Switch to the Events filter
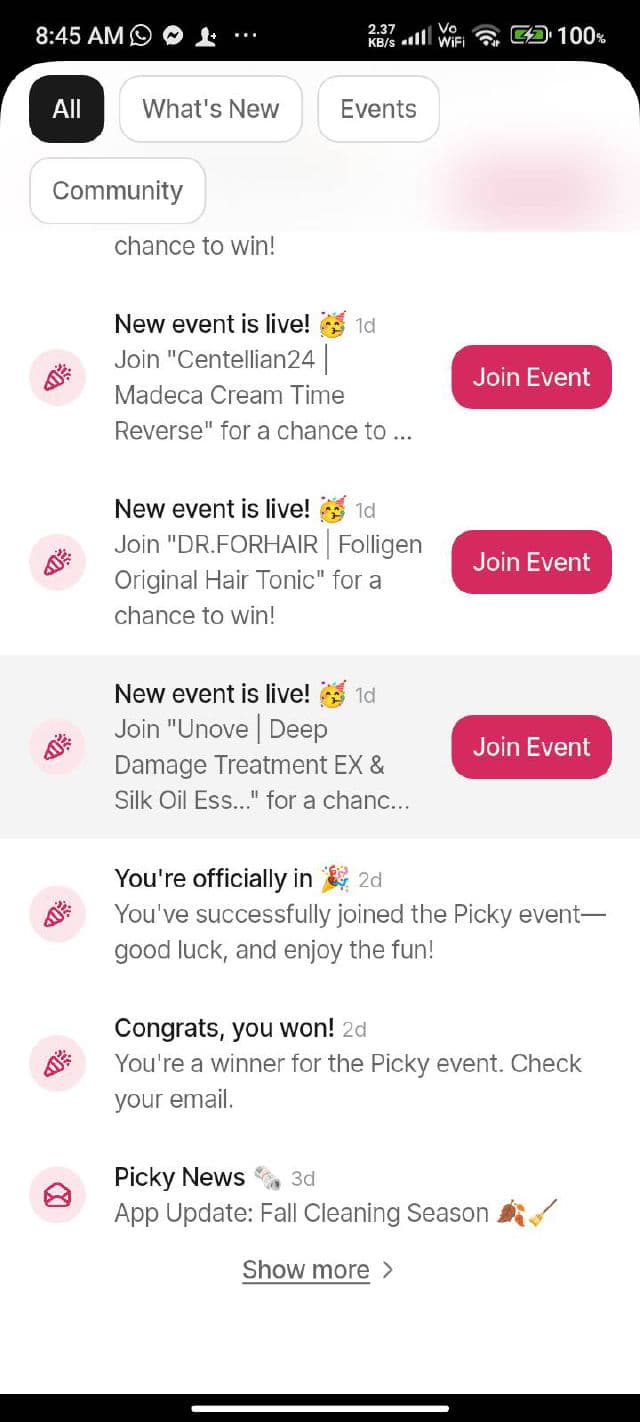Screen dimensions: 640x1422 point(378,109)
